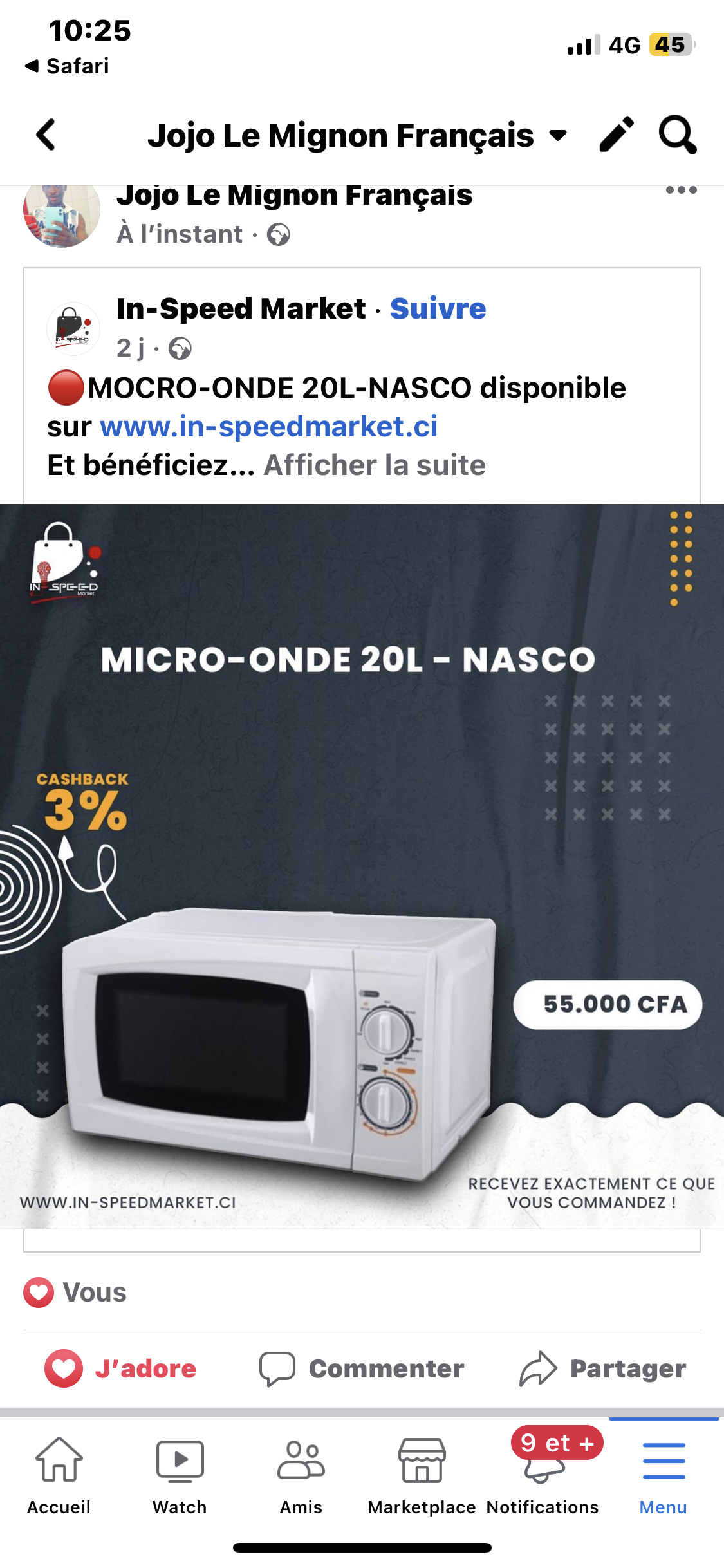Remove the J'adore reaction
The image size is (724, 1568).
pos(121,1368)
